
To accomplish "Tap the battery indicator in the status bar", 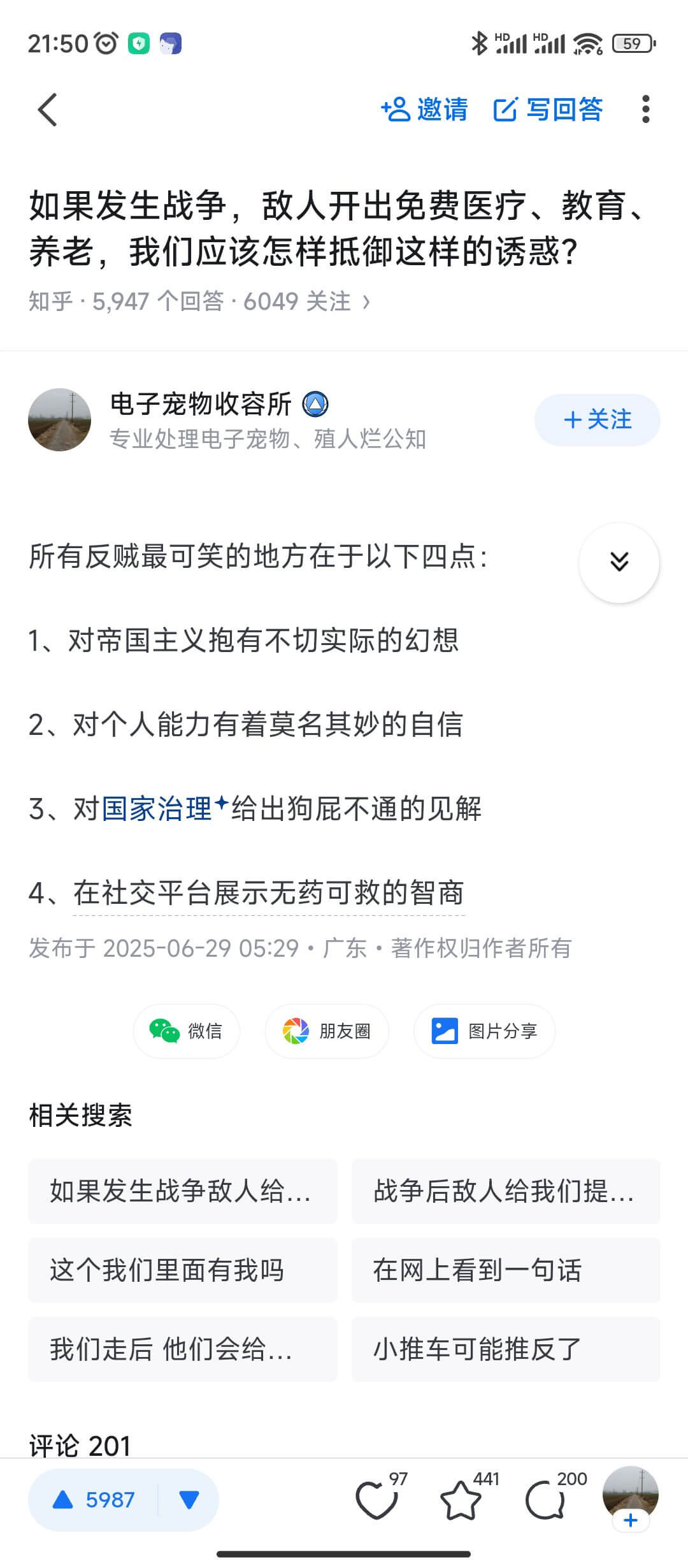I will (633, 43).
